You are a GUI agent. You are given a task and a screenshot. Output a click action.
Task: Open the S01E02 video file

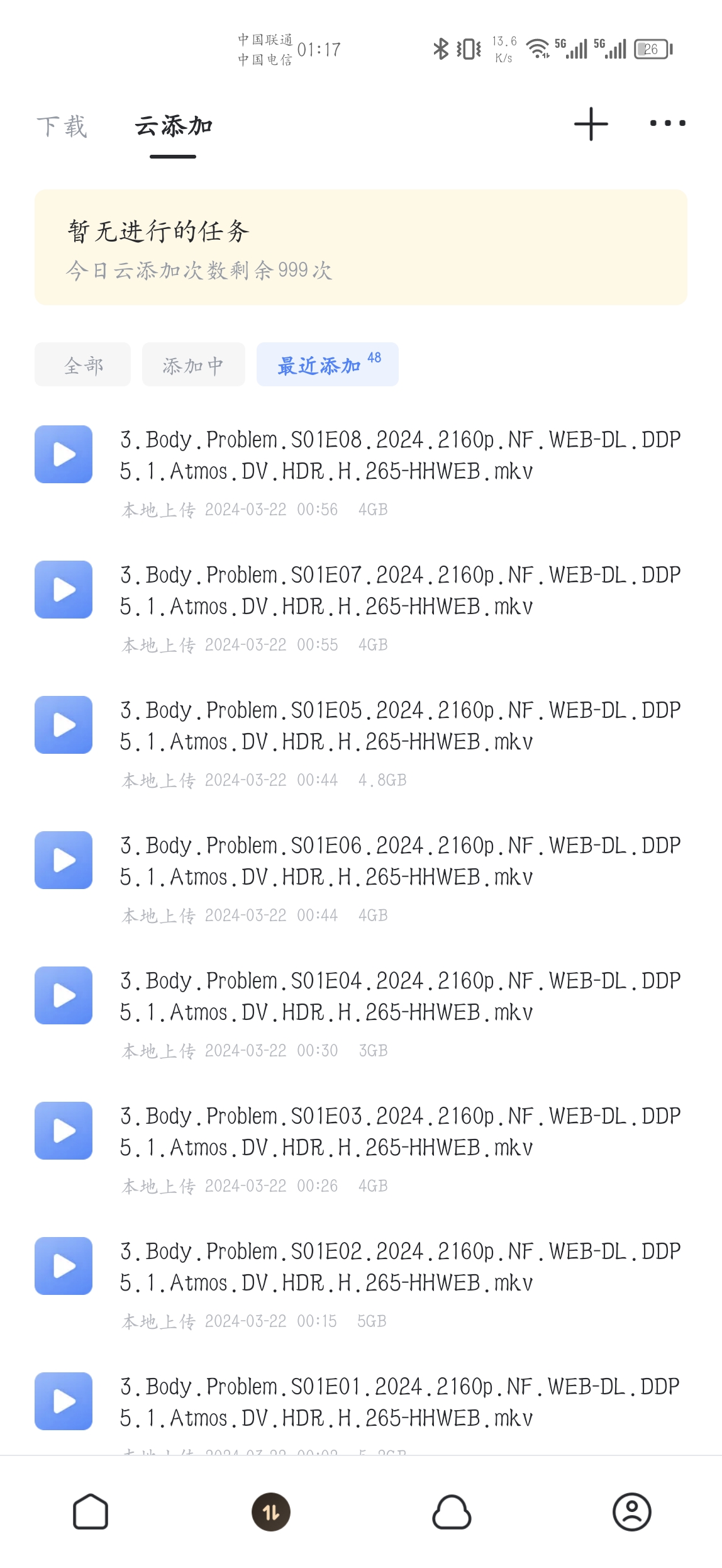(400, 1267)
